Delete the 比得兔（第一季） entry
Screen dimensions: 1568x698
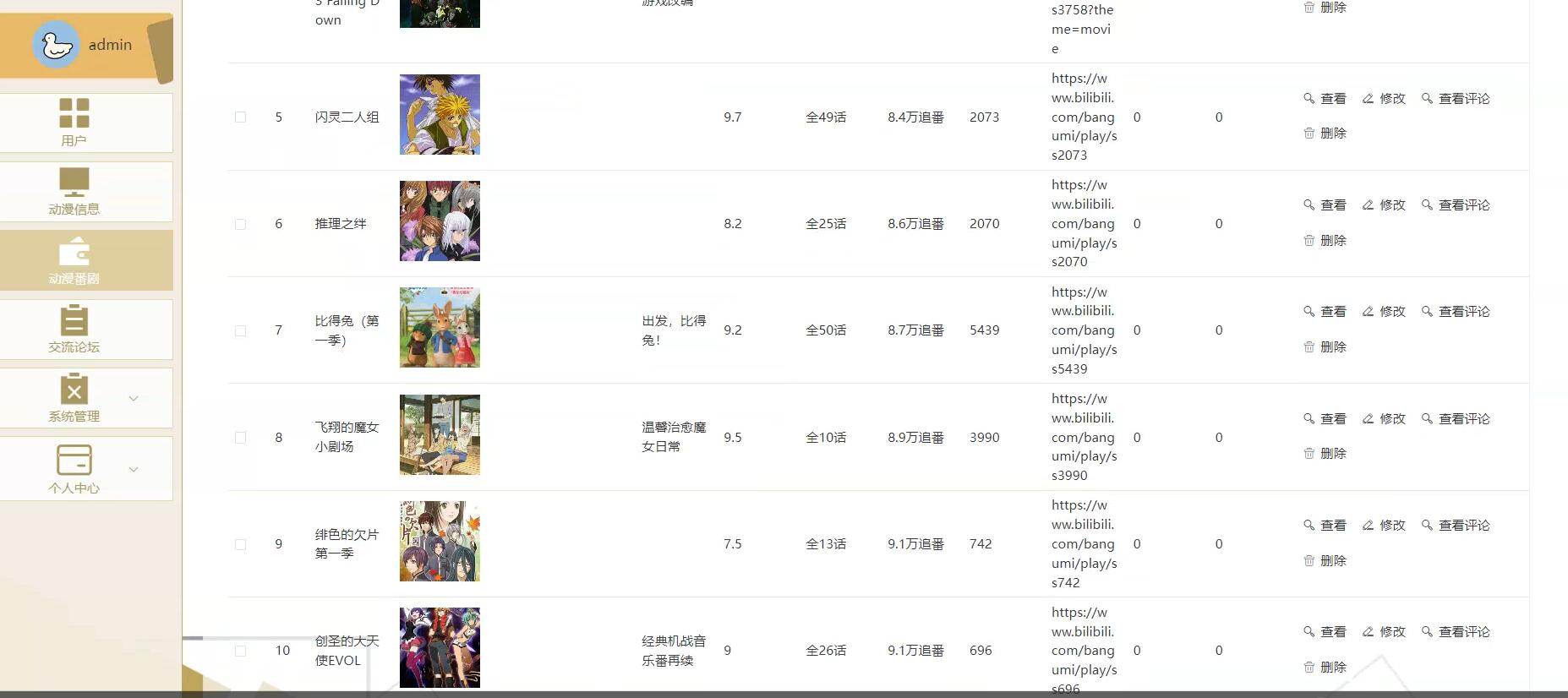pyautogui.click(x=1325, y=347)
